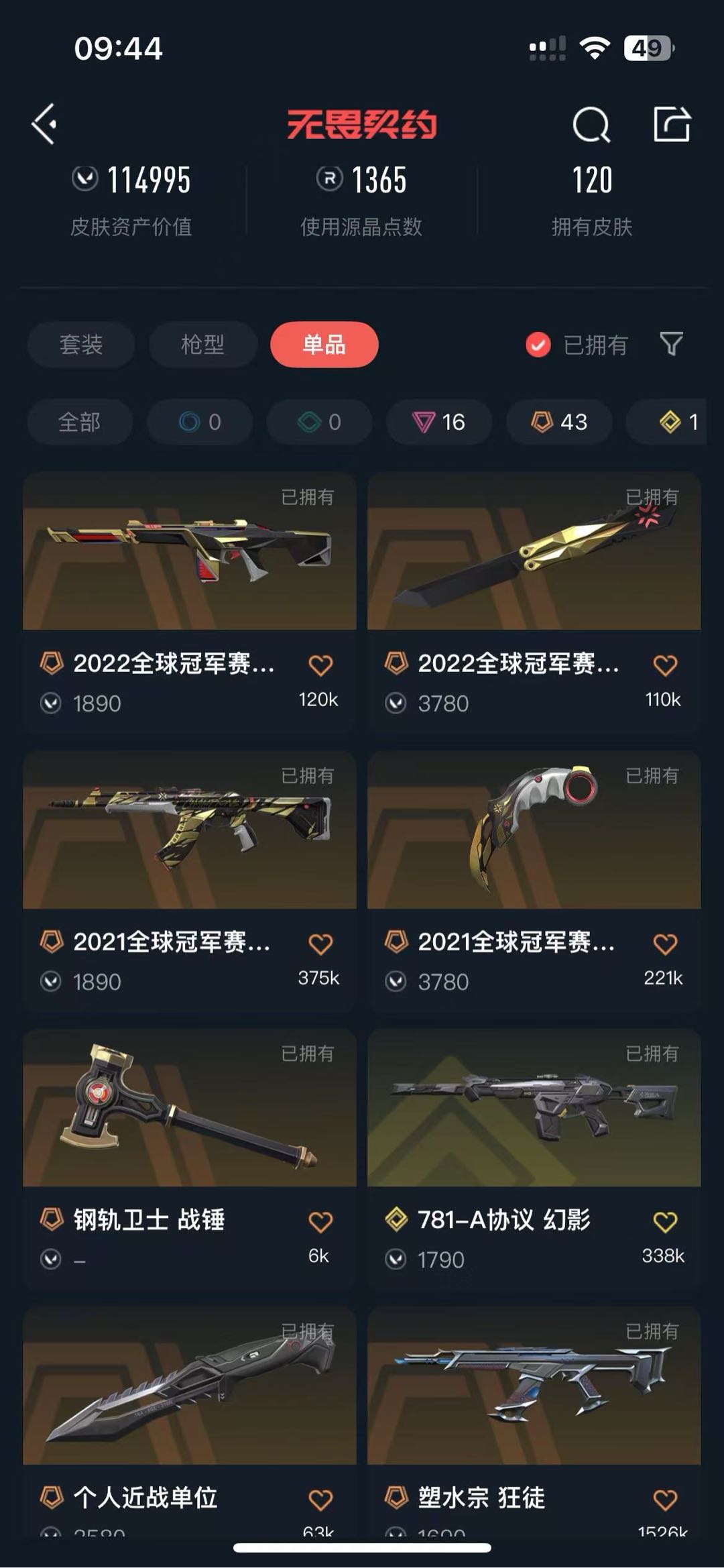This screenshot has width=724, height=1568.
Task: Filter by the orange tier chip showing 43
Action: (x=558, y=422)
